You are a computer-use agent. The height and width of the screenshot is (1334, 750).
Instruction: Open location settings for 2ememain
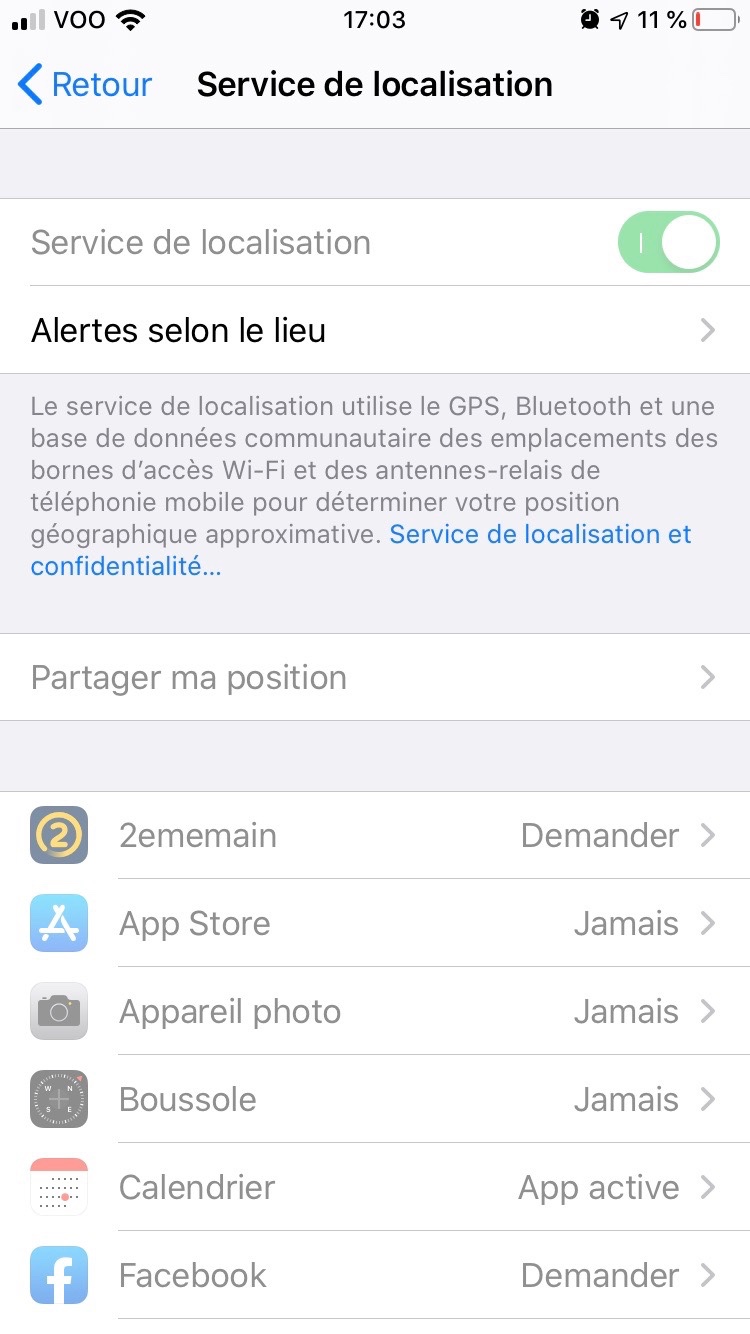coord(375,835)
